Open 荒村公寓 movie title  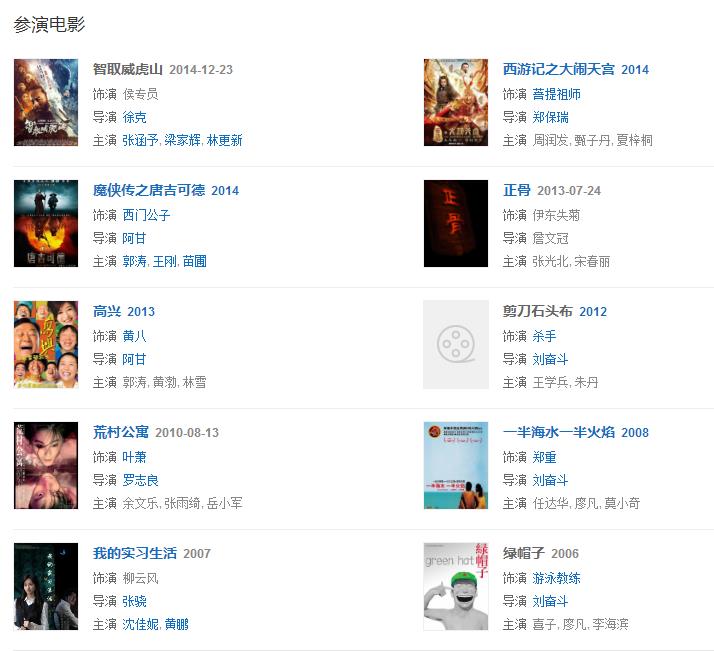121,432
